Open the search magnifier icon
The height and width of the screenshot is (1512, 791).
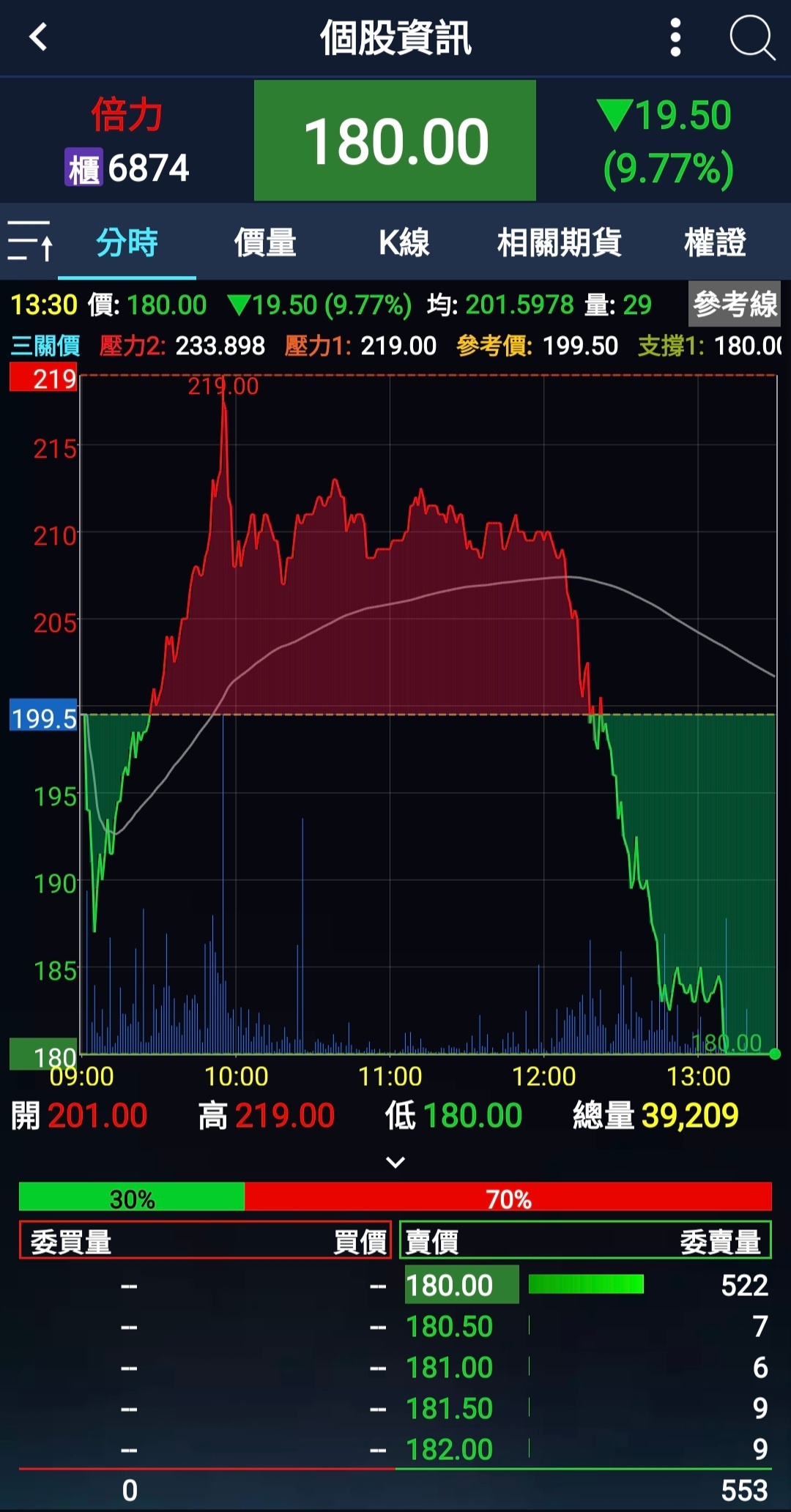pyautogui.click(x=752, y=37)
